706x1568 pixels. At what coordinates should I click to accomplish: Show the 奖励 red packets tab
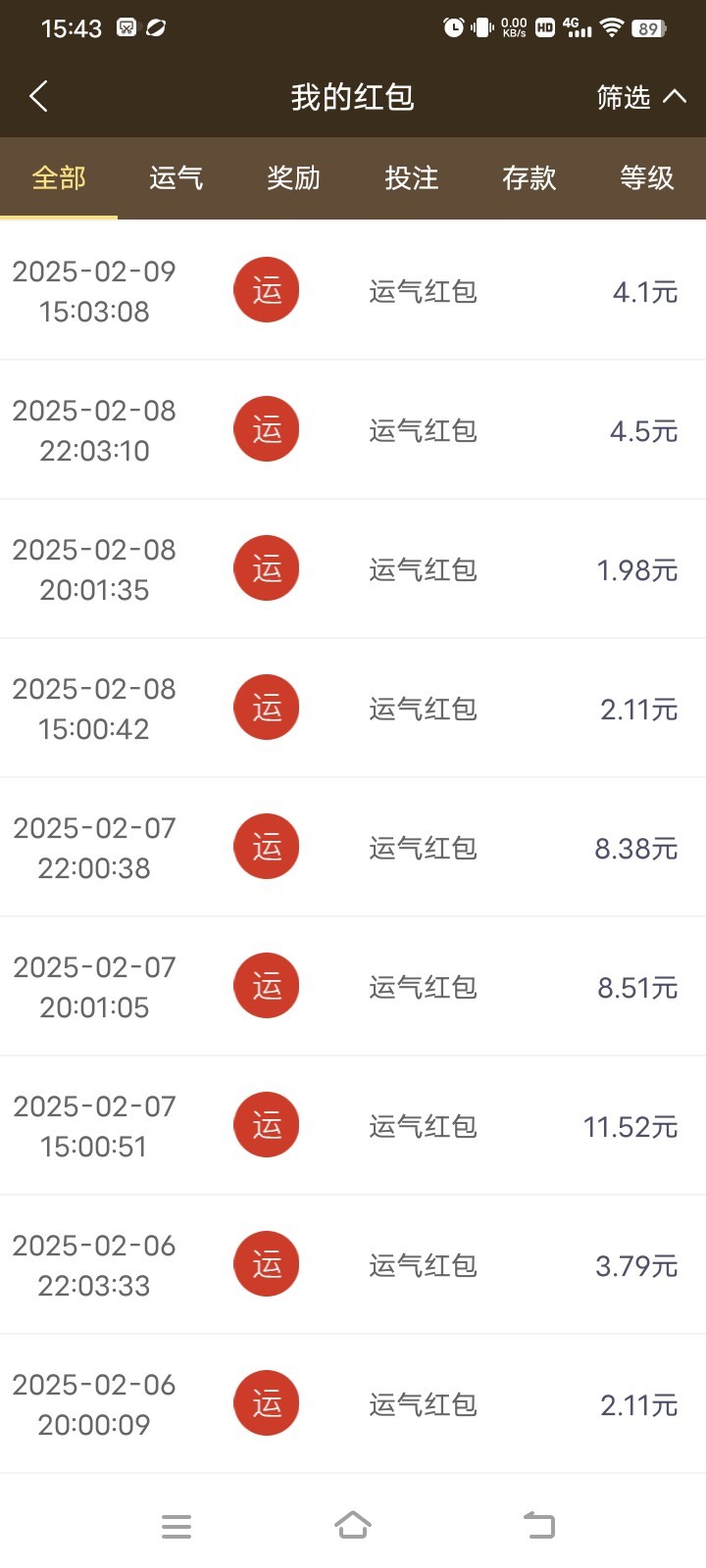(294, 178)
